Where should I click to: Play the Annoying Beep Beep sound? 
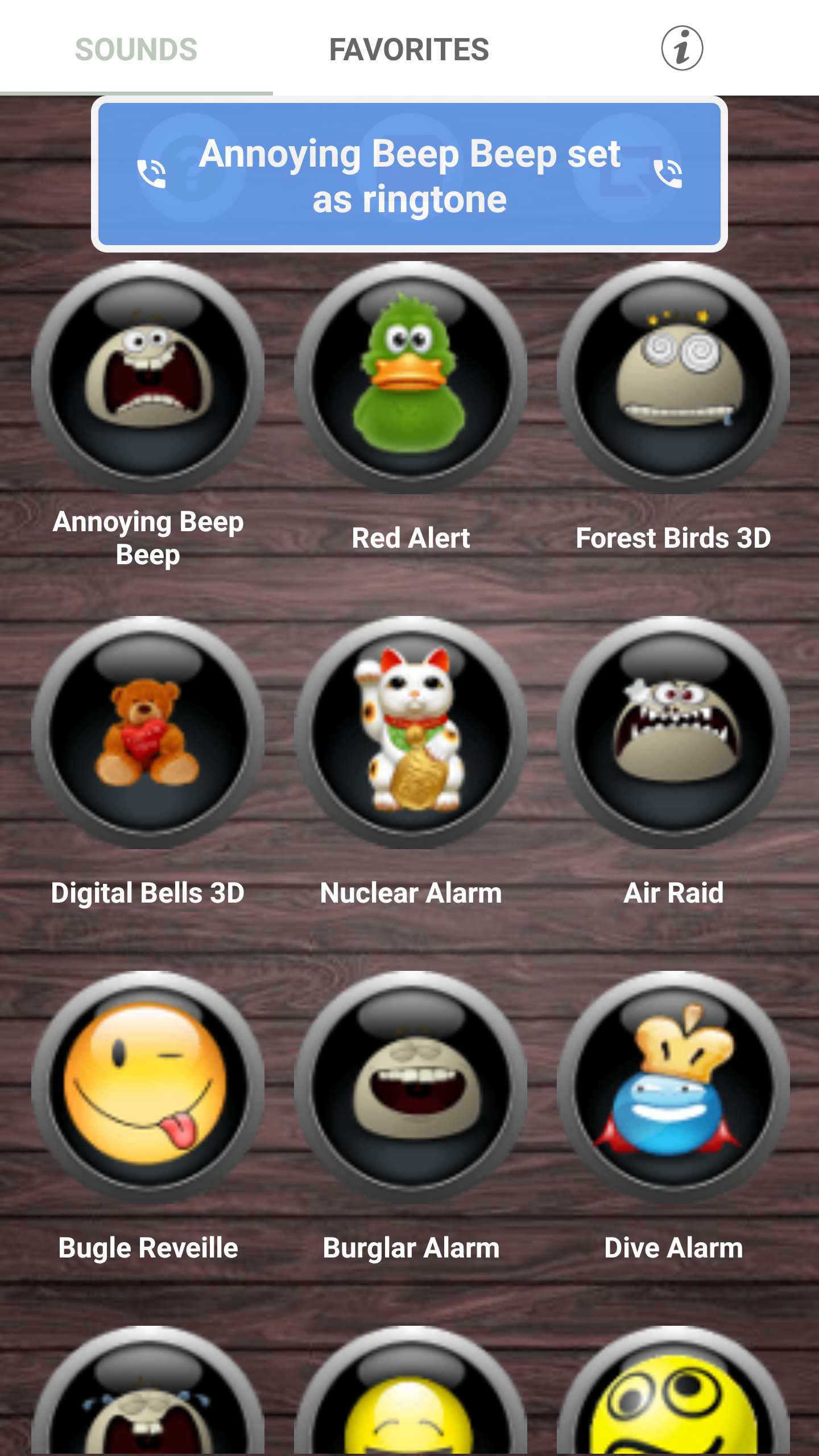148,378
